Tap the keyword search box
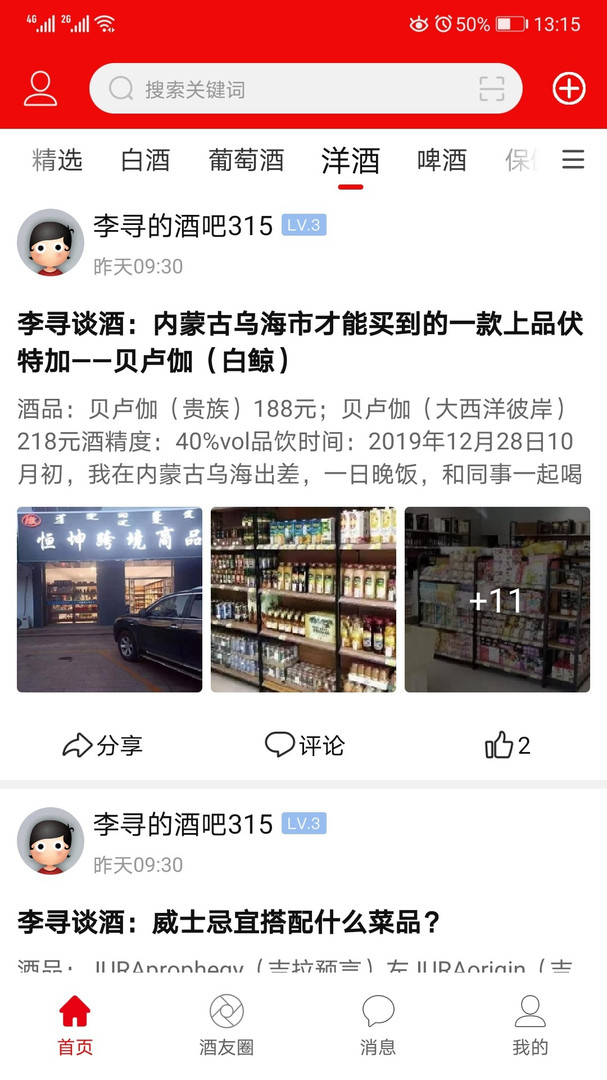The height and width of the screenshot is (1080, 607). tap(290, 89)
